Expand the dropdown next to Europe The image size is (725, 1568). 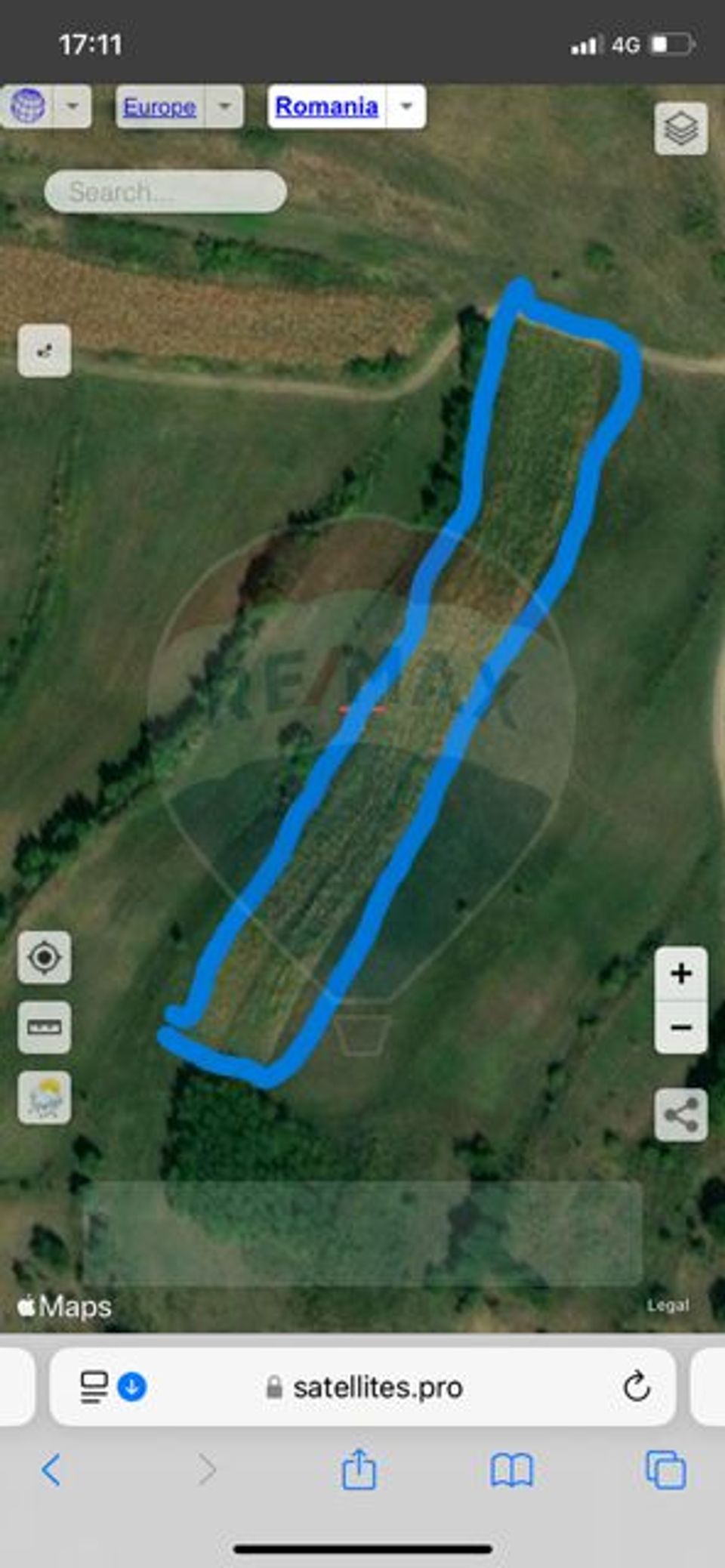click(224, 106)
